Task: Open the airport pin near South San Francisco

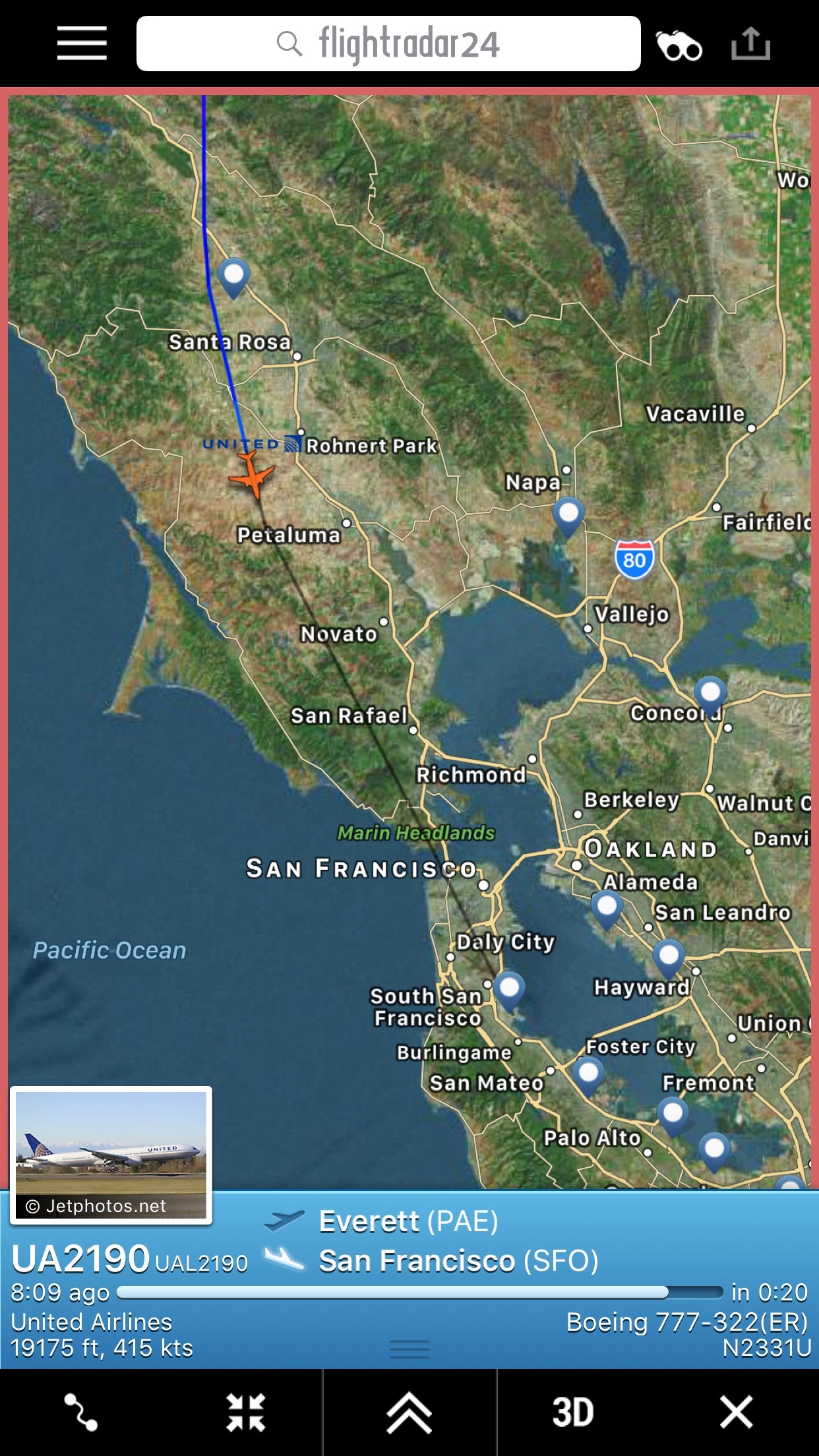Action: (x=509, y=989)
